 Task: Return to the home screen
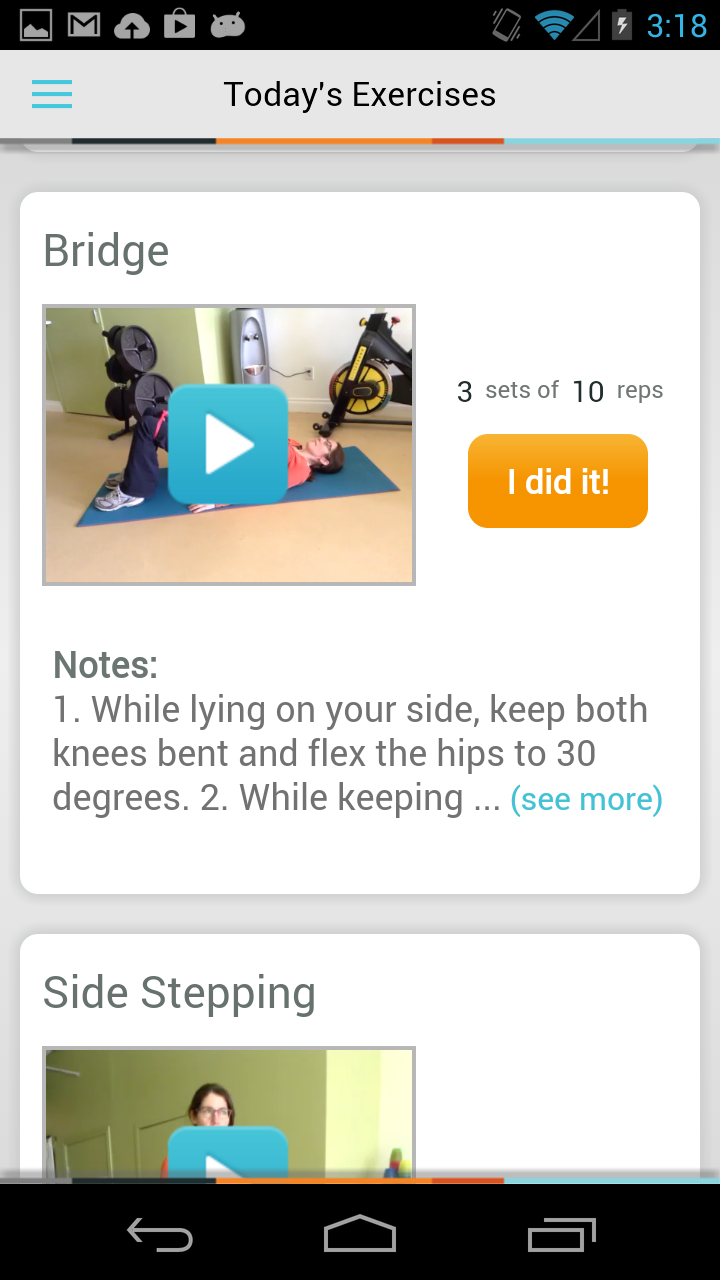(360, 1234)
